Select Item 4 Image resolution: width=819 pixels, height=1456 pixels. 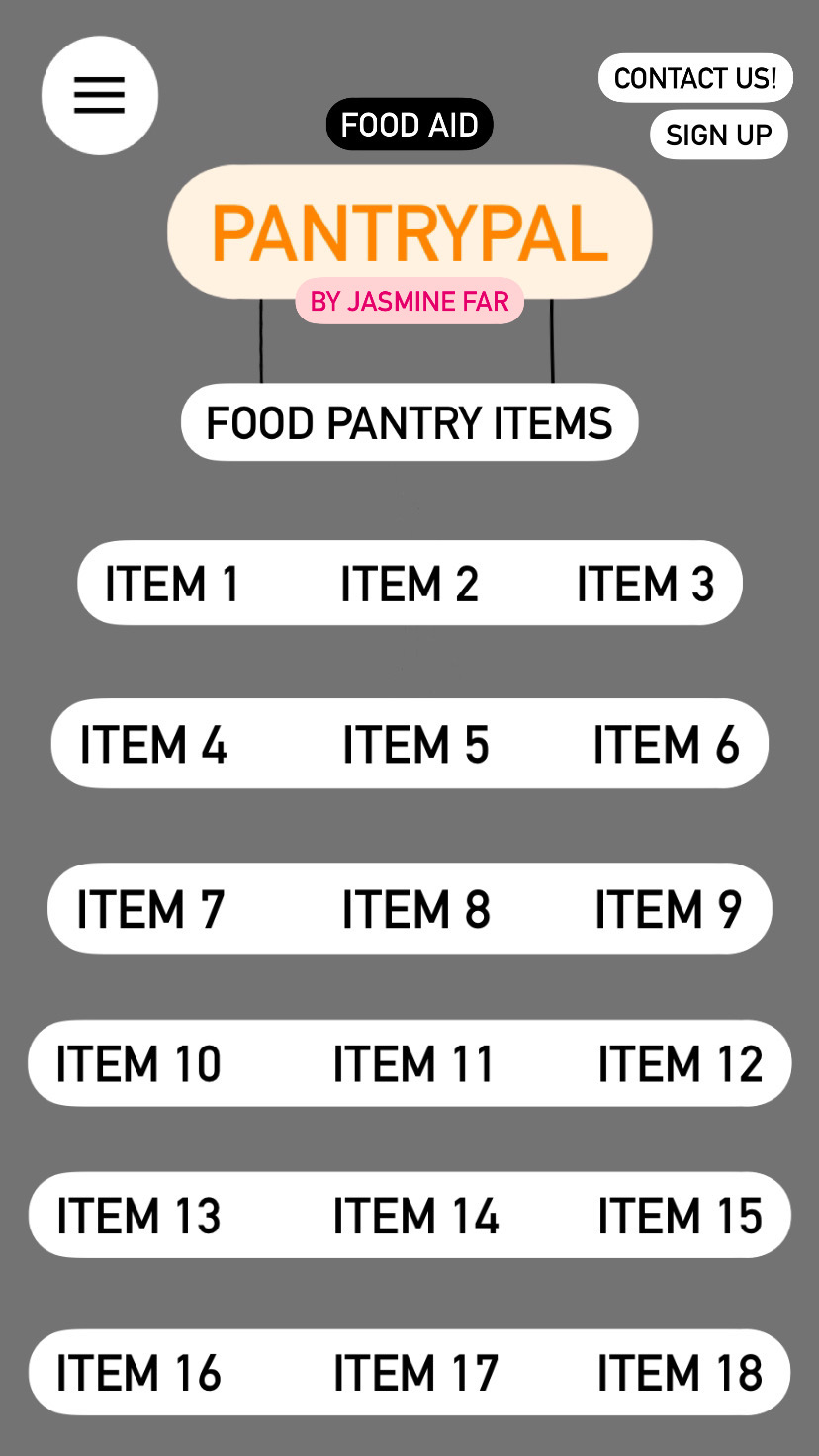[153, 744]
